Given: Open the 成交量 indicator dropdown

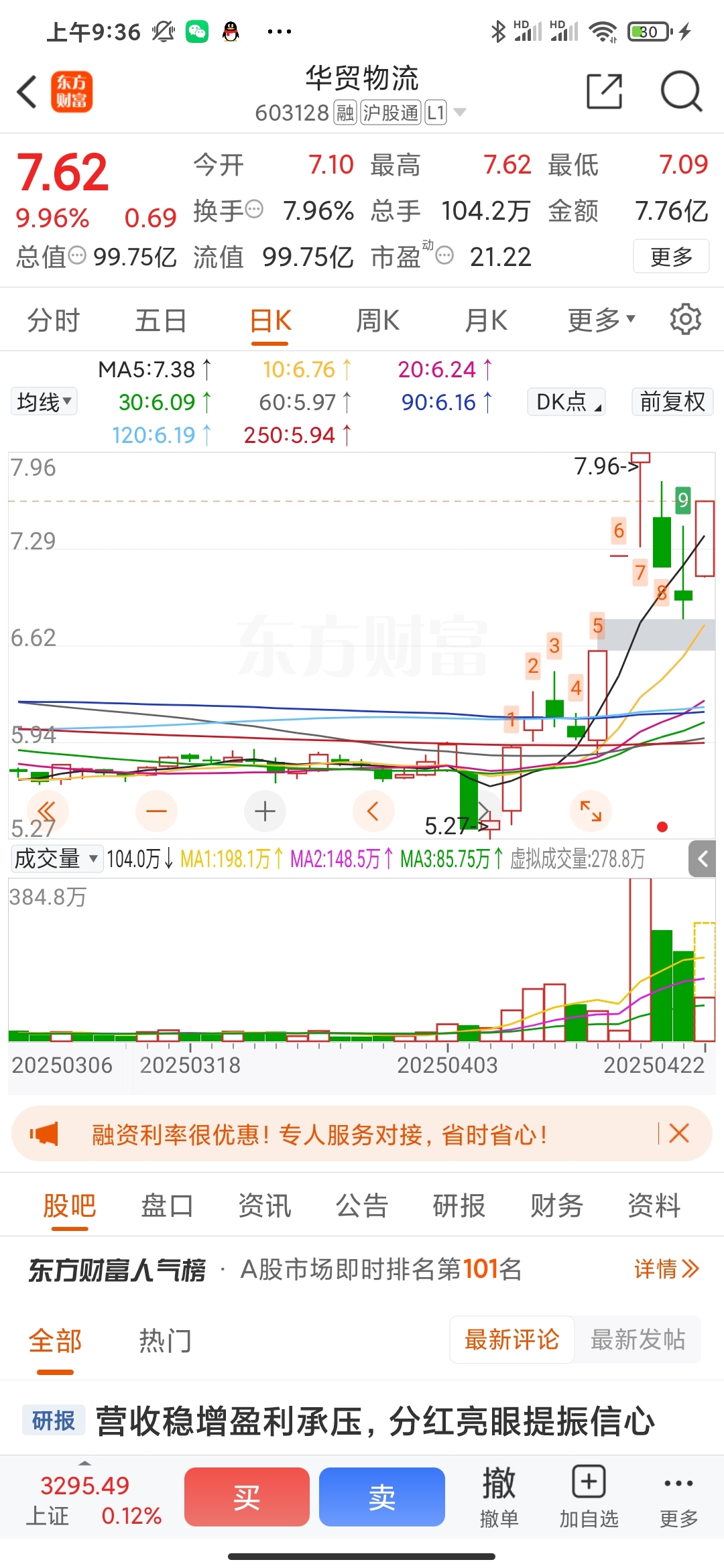Looking at the screenshot, I should [x=56, y=858].
